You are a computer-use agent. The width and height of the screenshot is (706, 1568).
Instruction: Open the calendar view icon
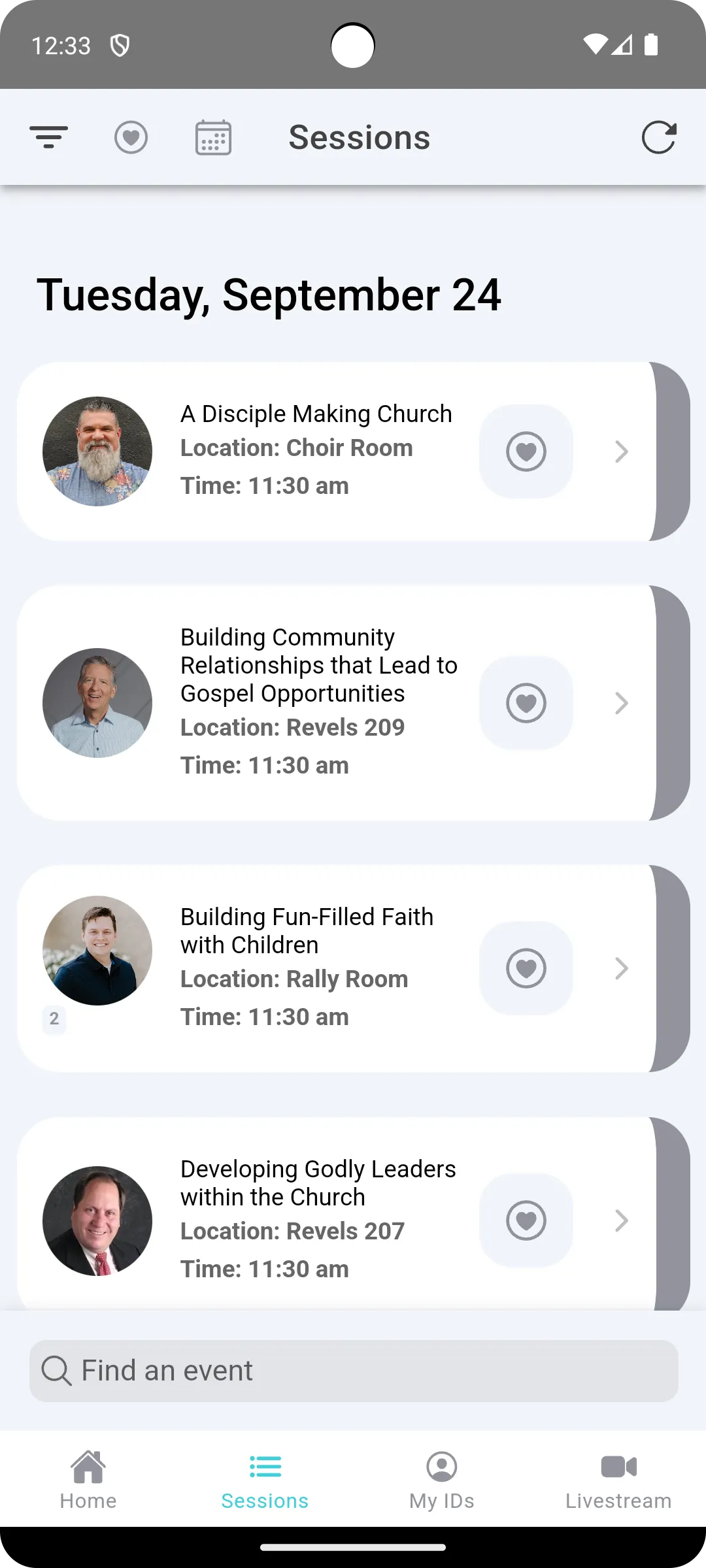(214, 137)
